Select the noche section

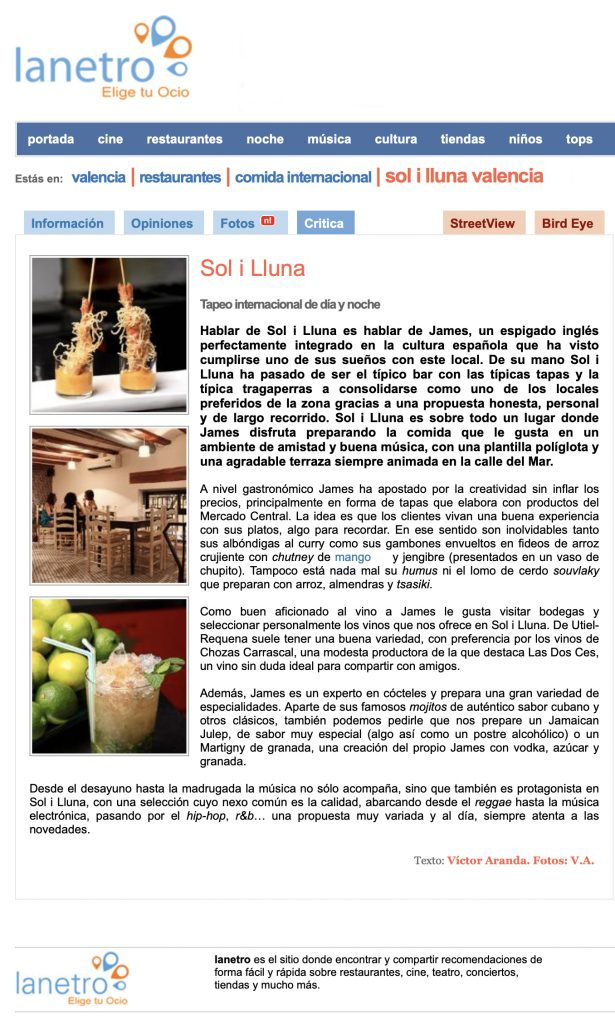click(x=265, y=139)
